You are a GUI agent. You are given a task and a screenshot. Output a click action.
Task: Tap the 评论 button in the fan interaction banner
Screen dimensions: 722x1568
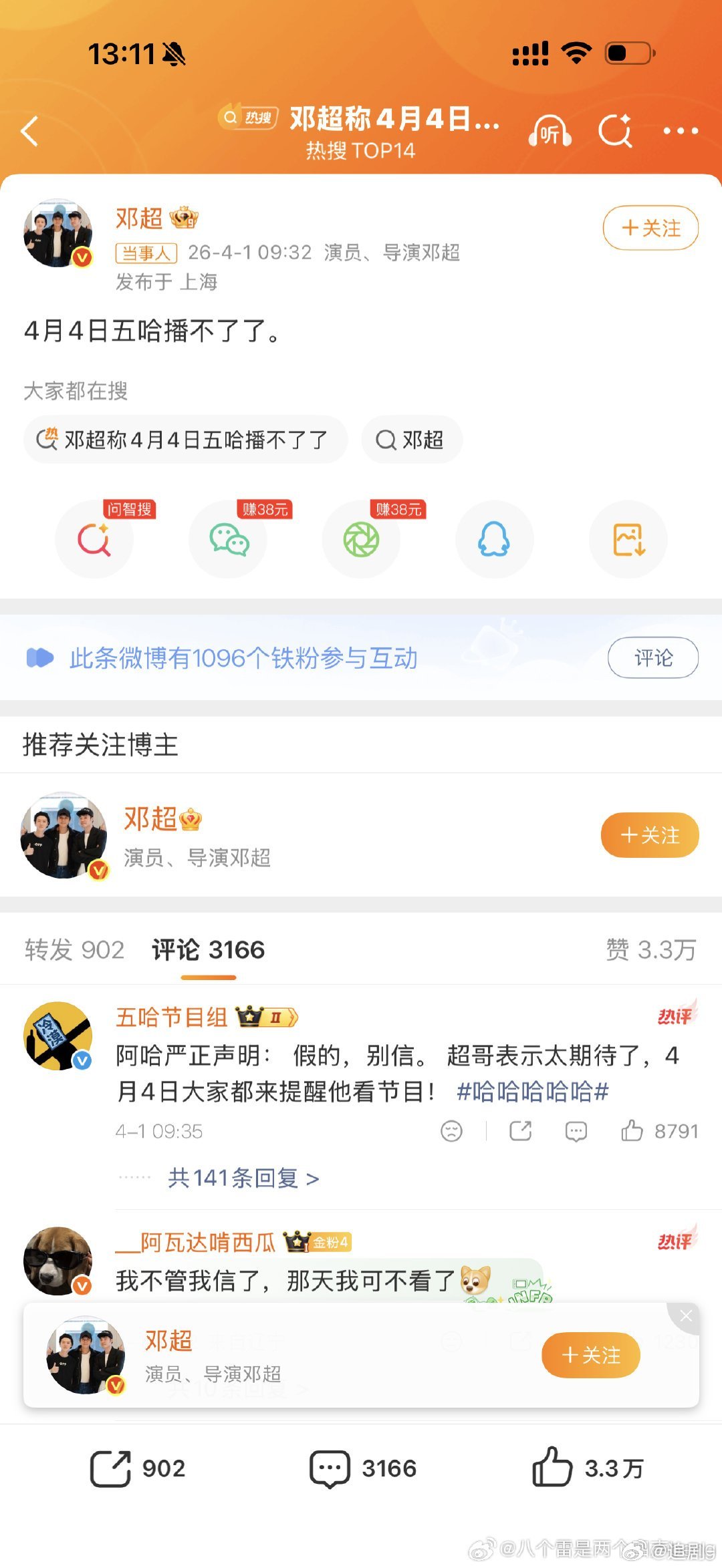(x=654, y=657)
